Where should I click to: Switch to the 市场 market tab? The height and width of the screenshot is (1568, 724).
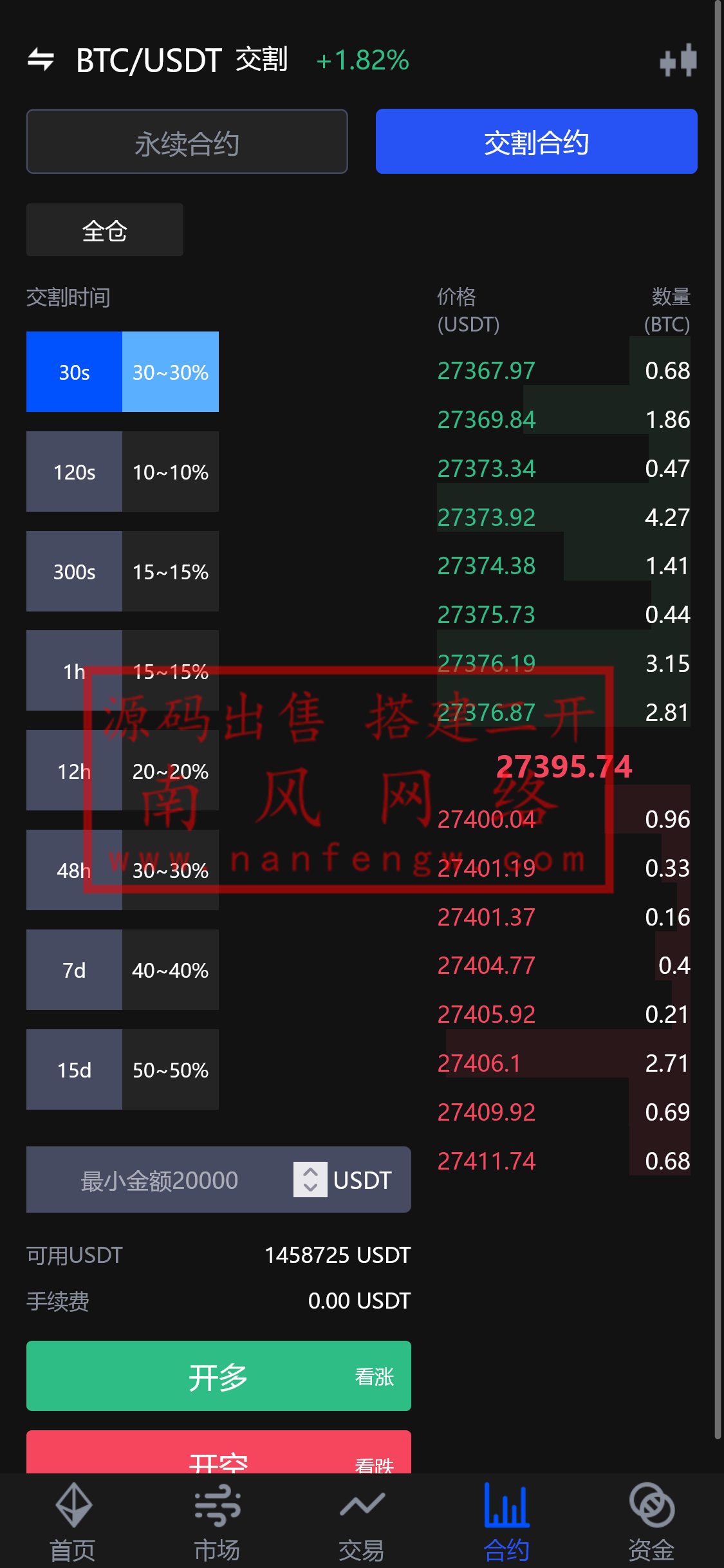(218, 1522)
